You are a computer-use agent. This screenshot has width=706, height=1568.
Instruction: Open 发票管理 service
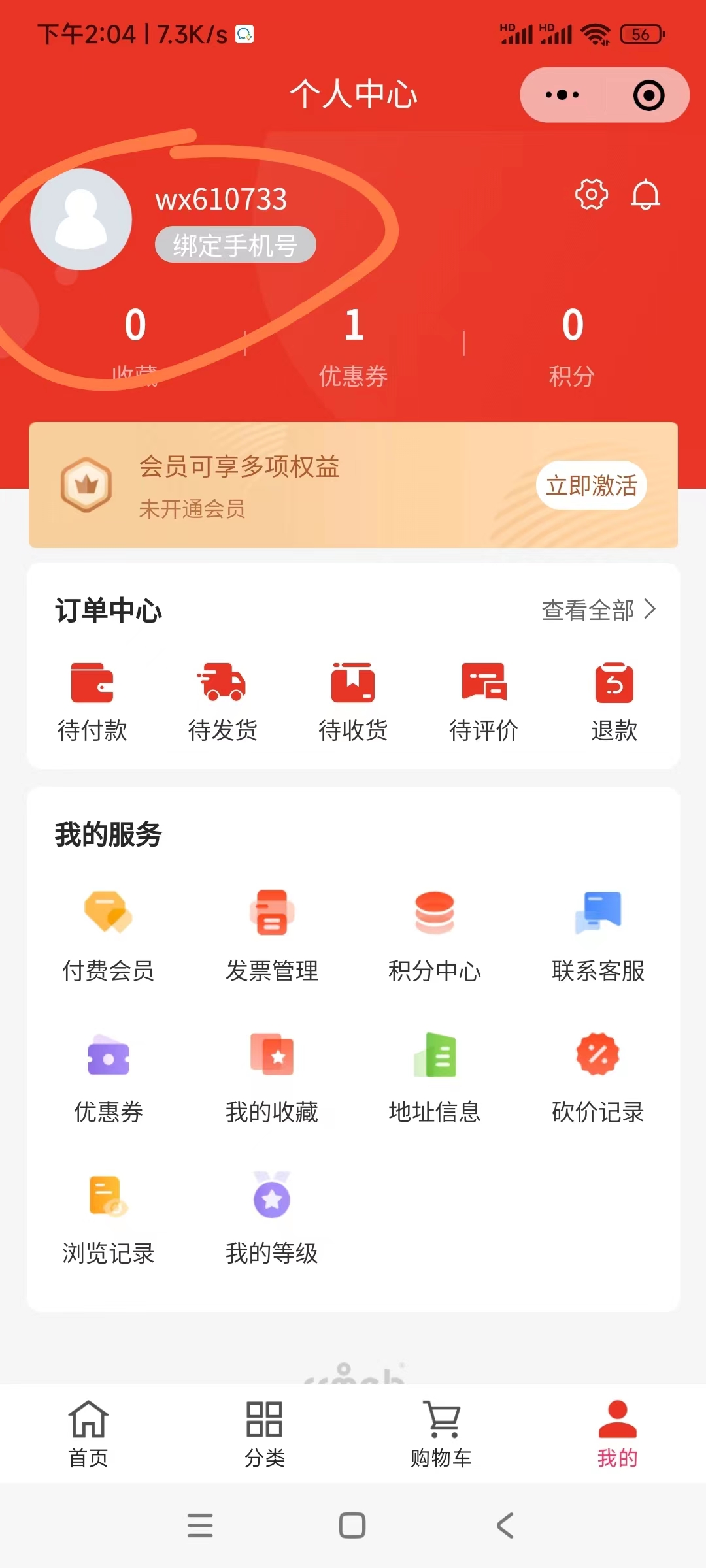click(272, 936)
